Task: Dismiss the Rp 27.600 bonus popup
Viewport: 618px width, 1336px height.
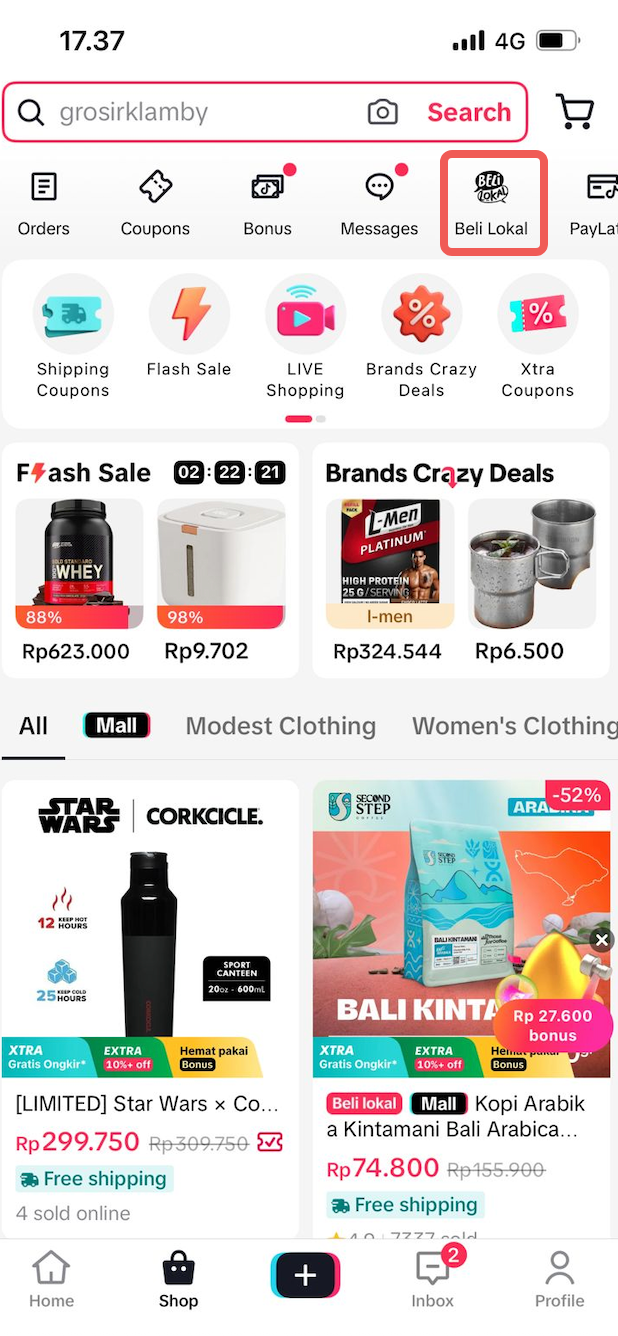Action: coord(601,940)
